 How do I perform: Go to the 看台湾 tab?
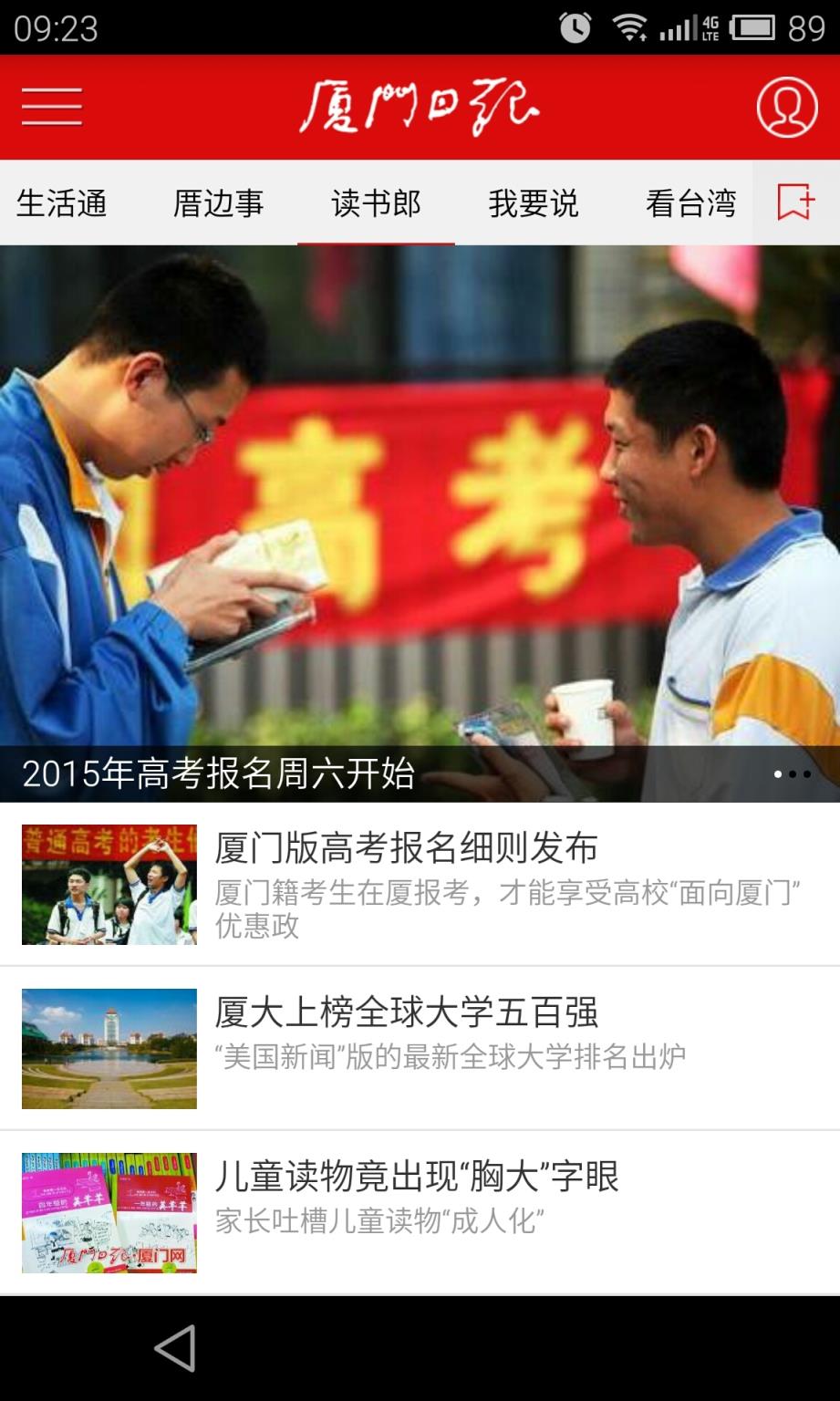pos(690,203)
